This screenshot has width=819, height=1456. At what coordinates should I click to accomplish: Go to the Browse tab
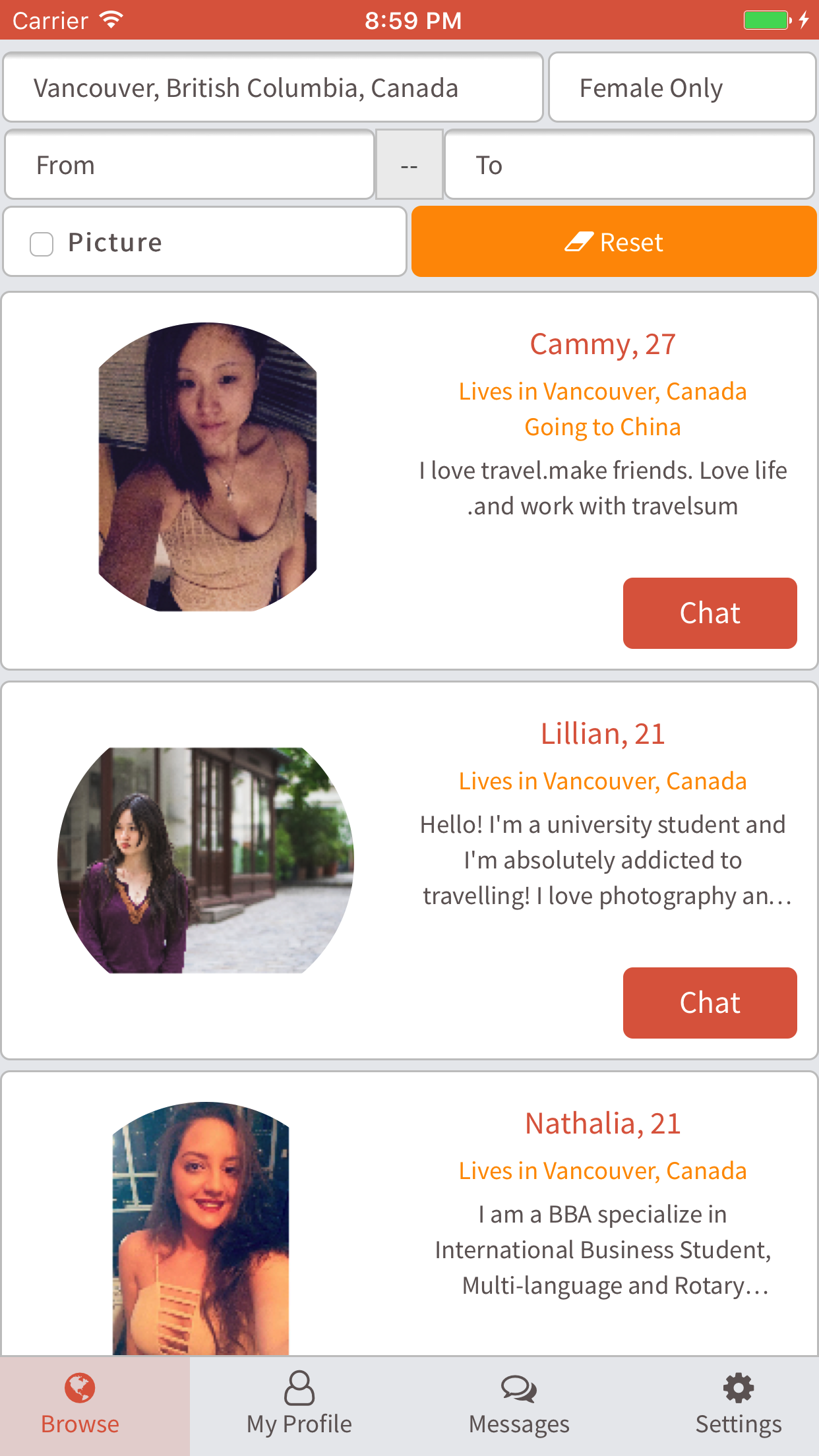coord(80,1405)
